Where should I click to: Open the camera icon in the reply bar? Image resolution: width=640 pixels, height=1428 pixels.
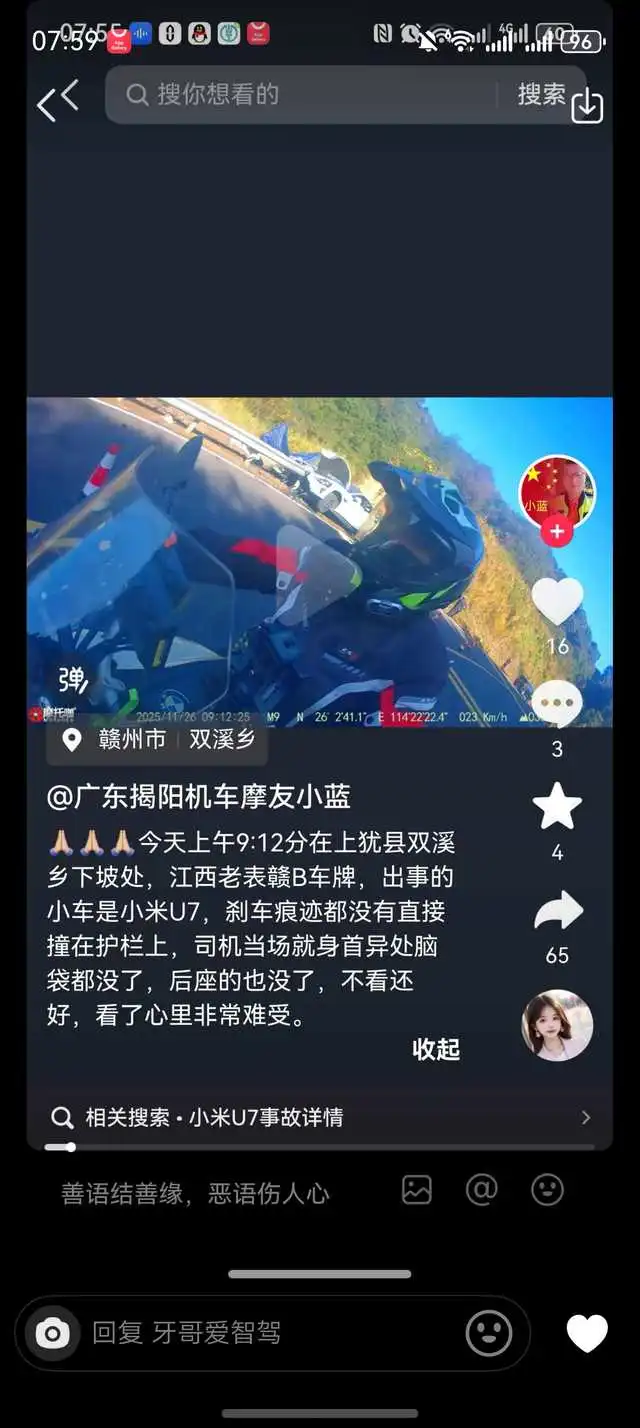[52, 1332]
